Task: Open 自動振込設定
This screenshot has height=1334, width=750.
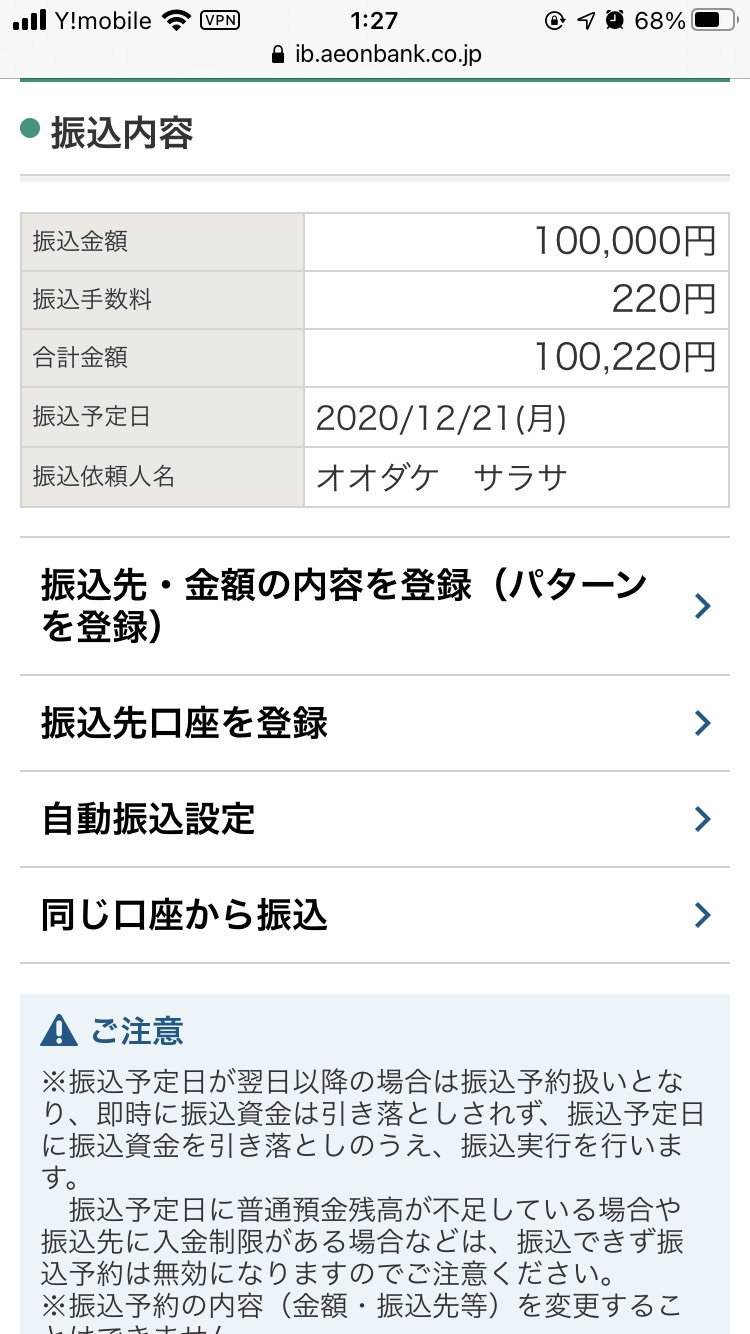Action: (x=375, y=819)
